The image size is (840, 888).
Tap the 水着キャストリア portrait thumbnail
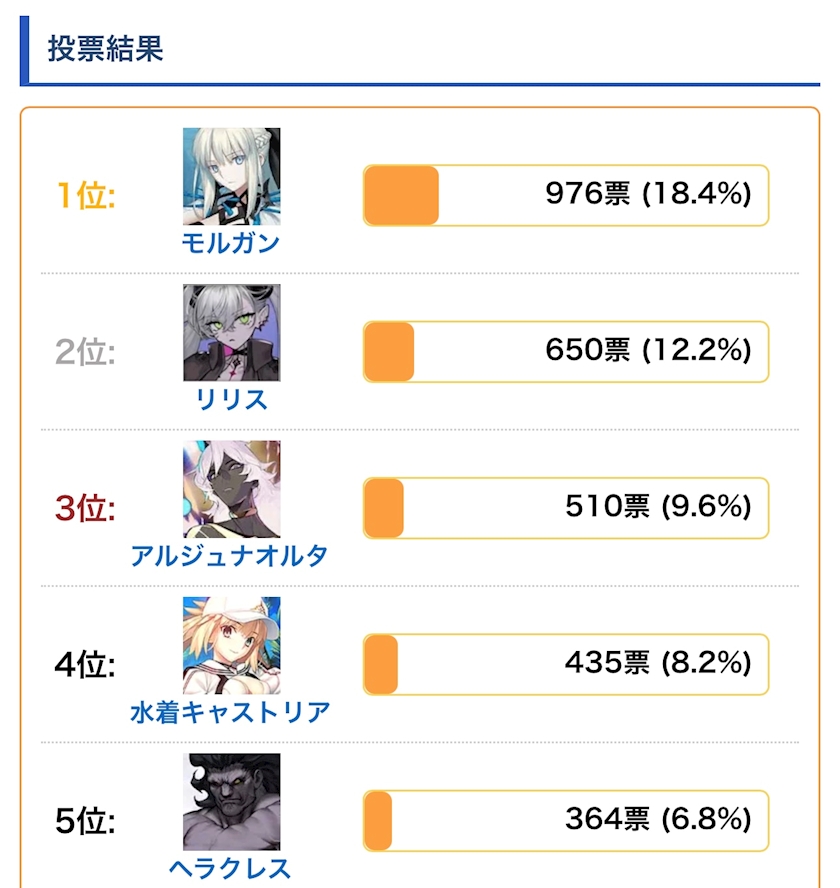tap(232, 645)
